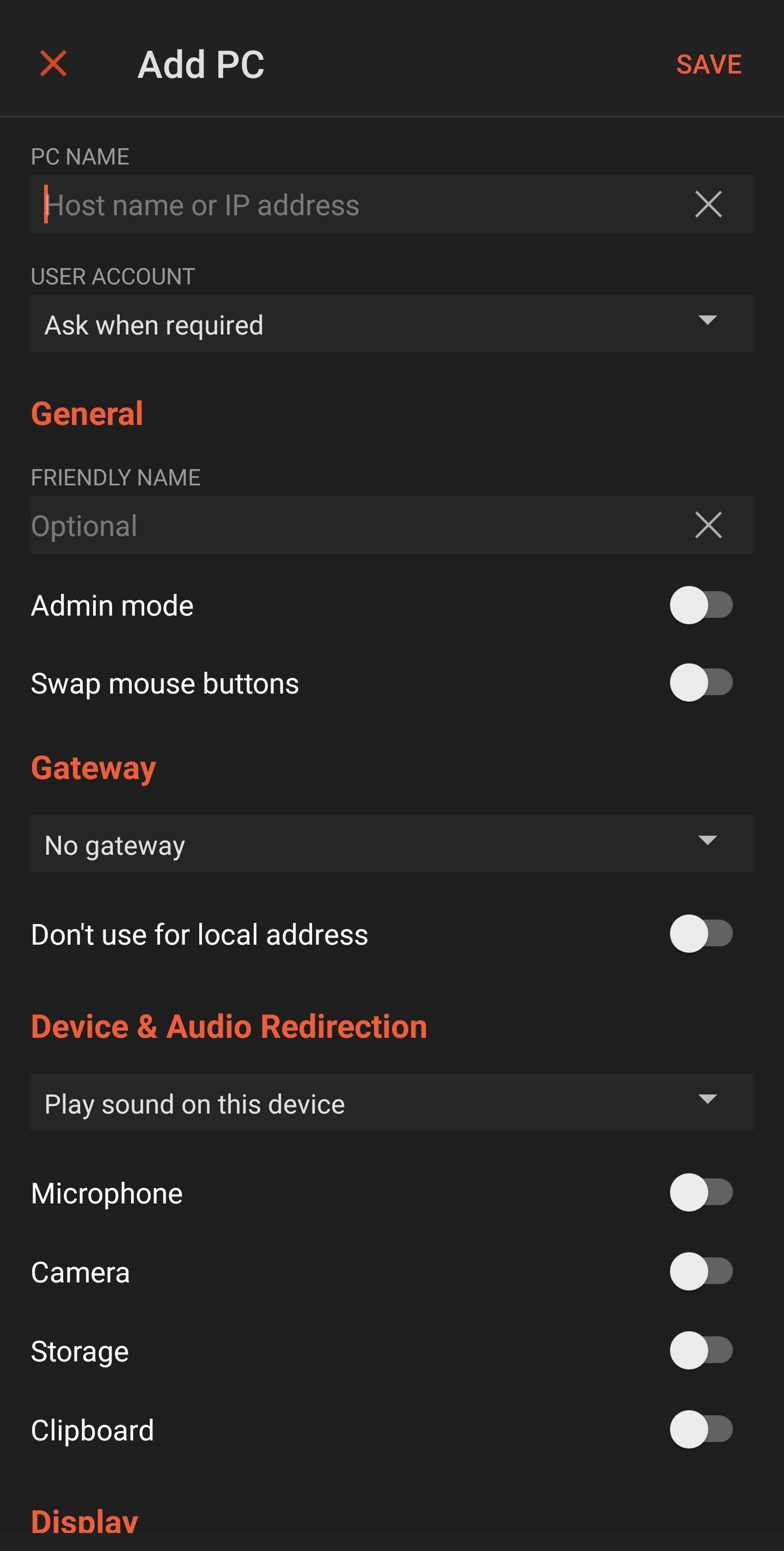Enable Admin mode
The height and width of the screenshot is (1551, 784).
click(701, 605)
